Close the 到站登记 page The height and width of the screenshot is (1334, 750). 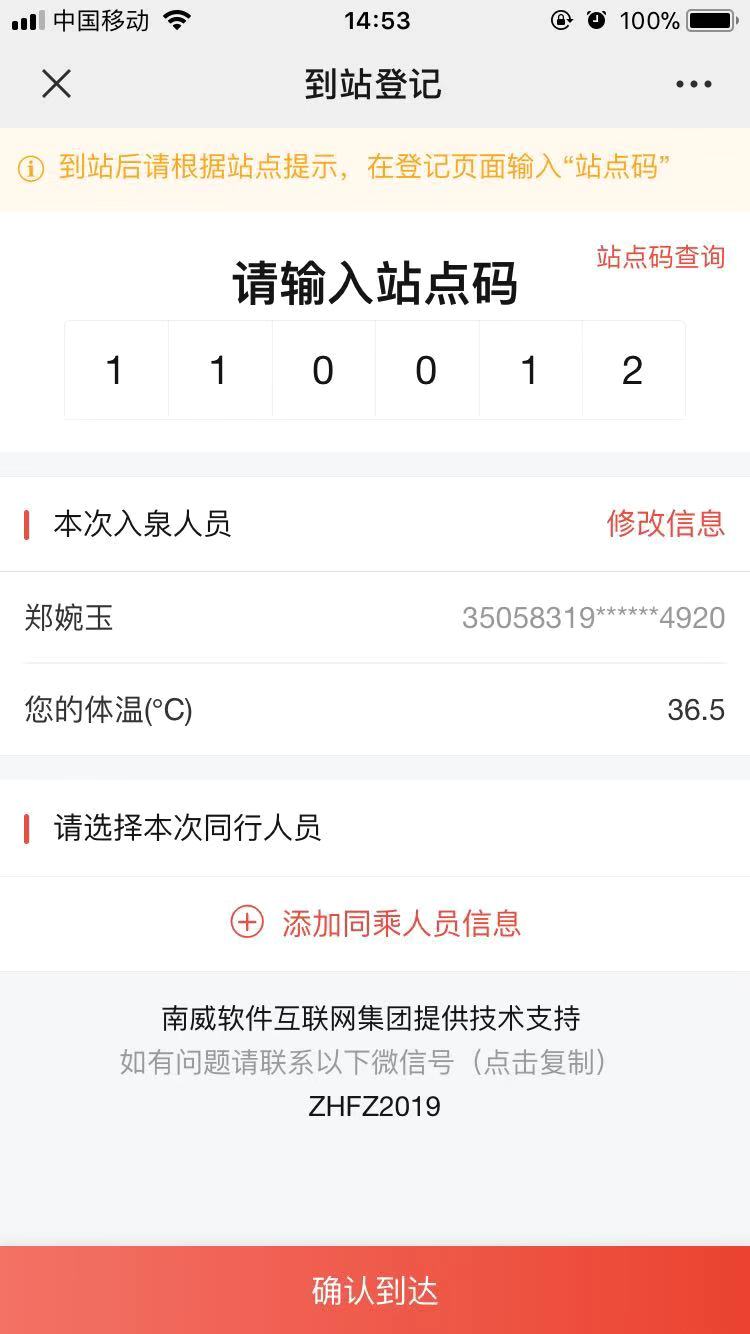[x=57, y=84]
